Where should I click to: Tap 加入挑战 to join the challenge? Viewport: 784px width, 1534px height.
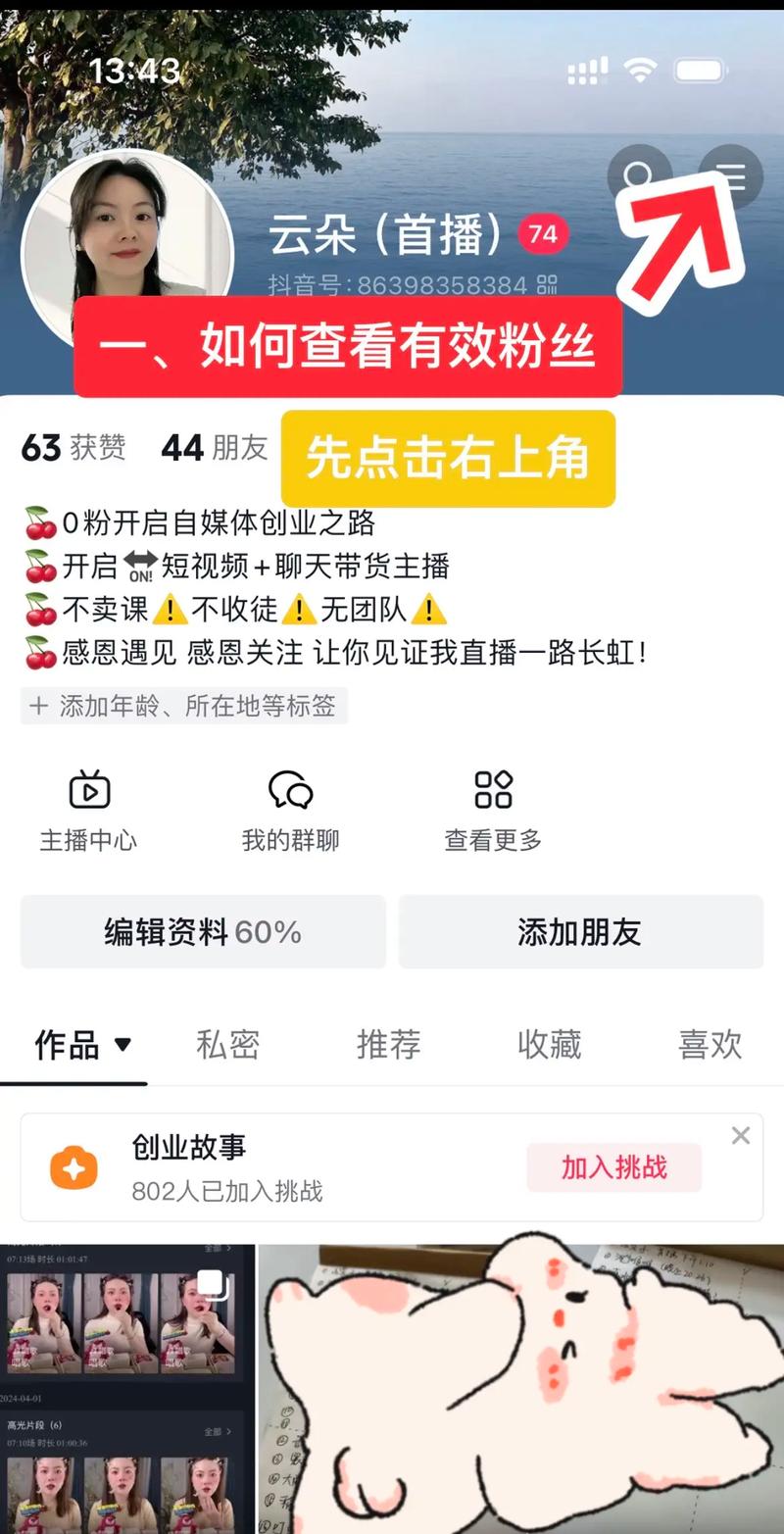tap(613, 1166)
